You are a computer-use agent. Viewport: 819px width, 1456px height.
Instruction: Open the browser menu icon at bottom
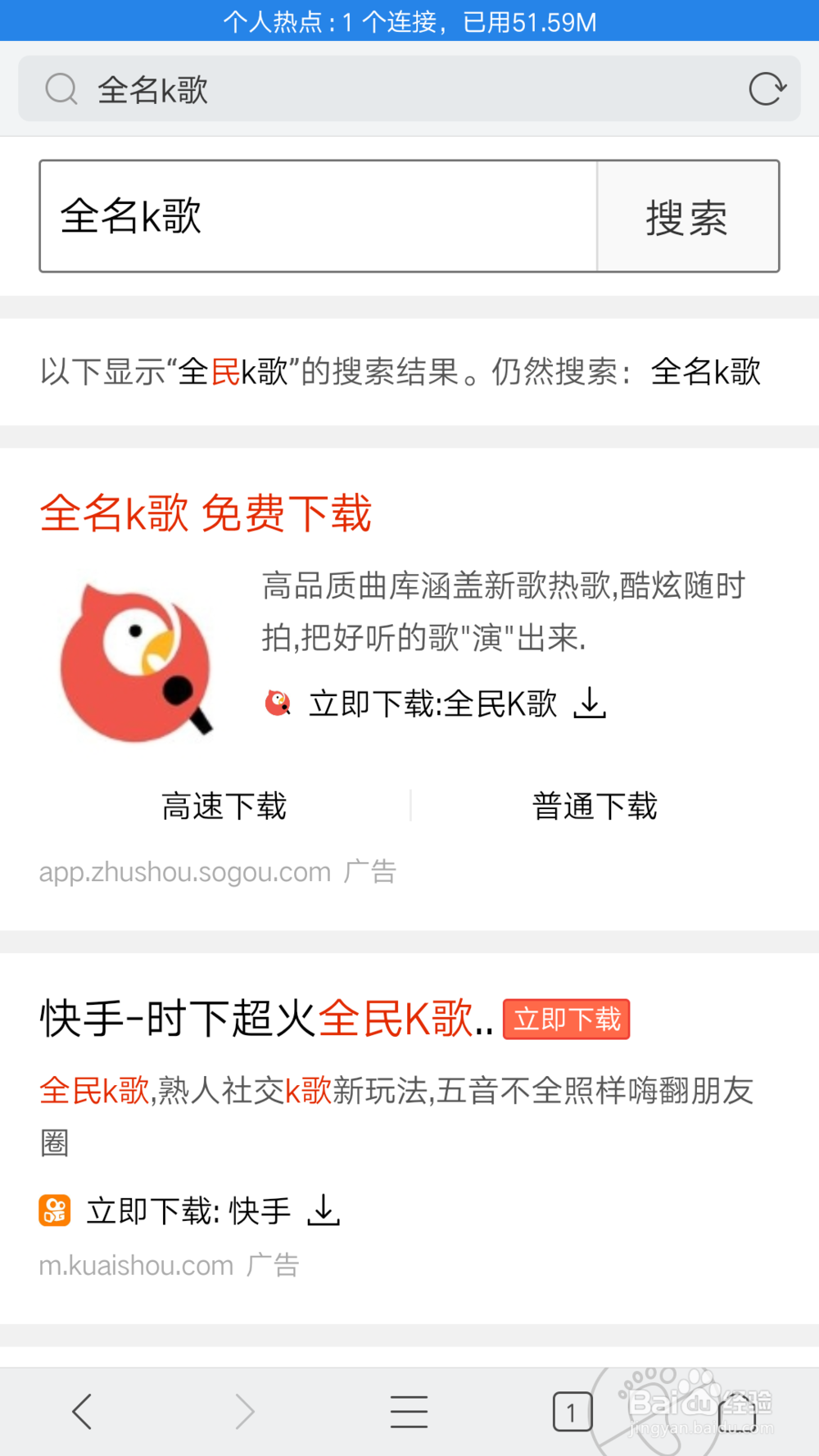(409, 1412)
